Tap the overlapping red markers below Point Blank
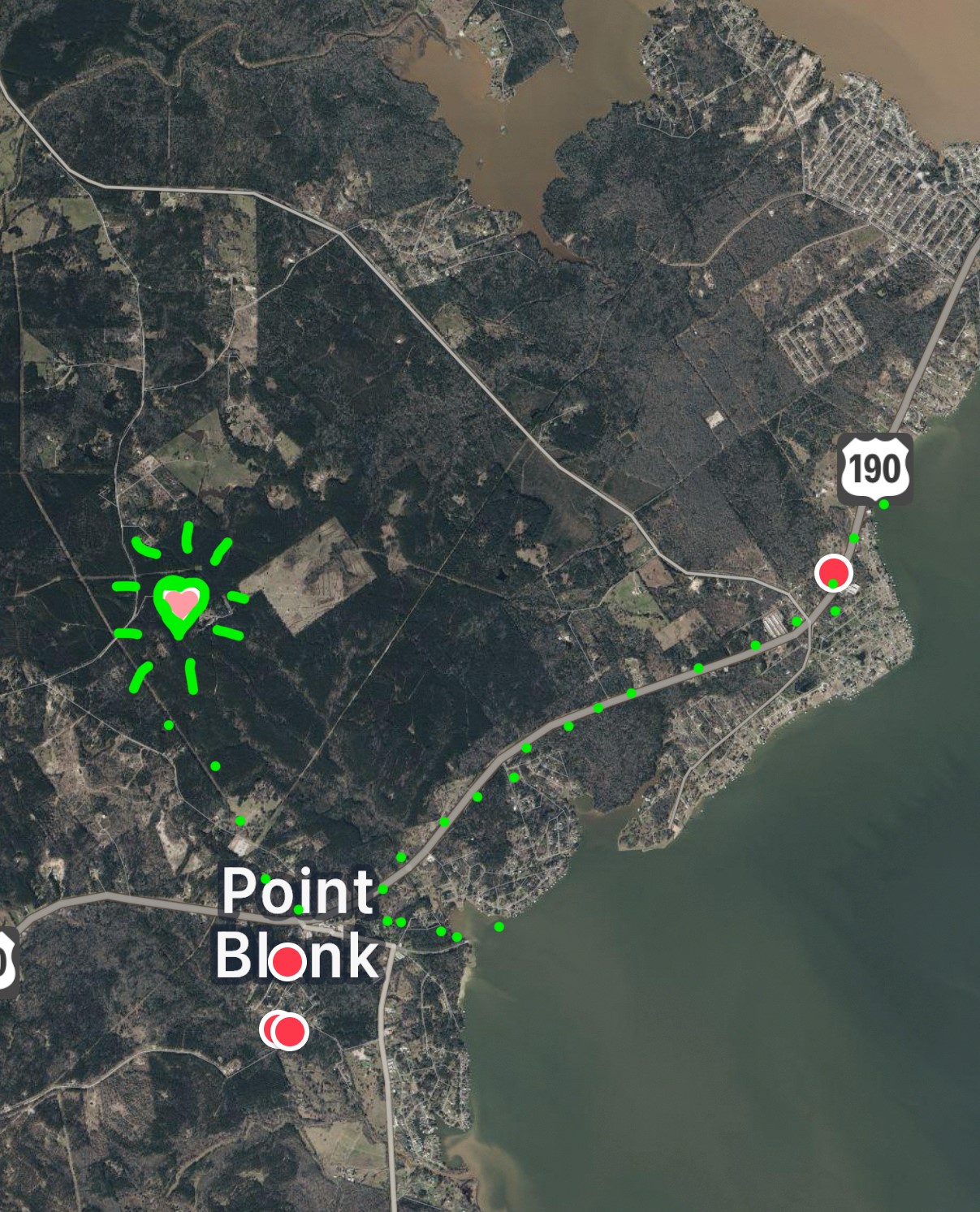980x1212 pixels. 285,1031
